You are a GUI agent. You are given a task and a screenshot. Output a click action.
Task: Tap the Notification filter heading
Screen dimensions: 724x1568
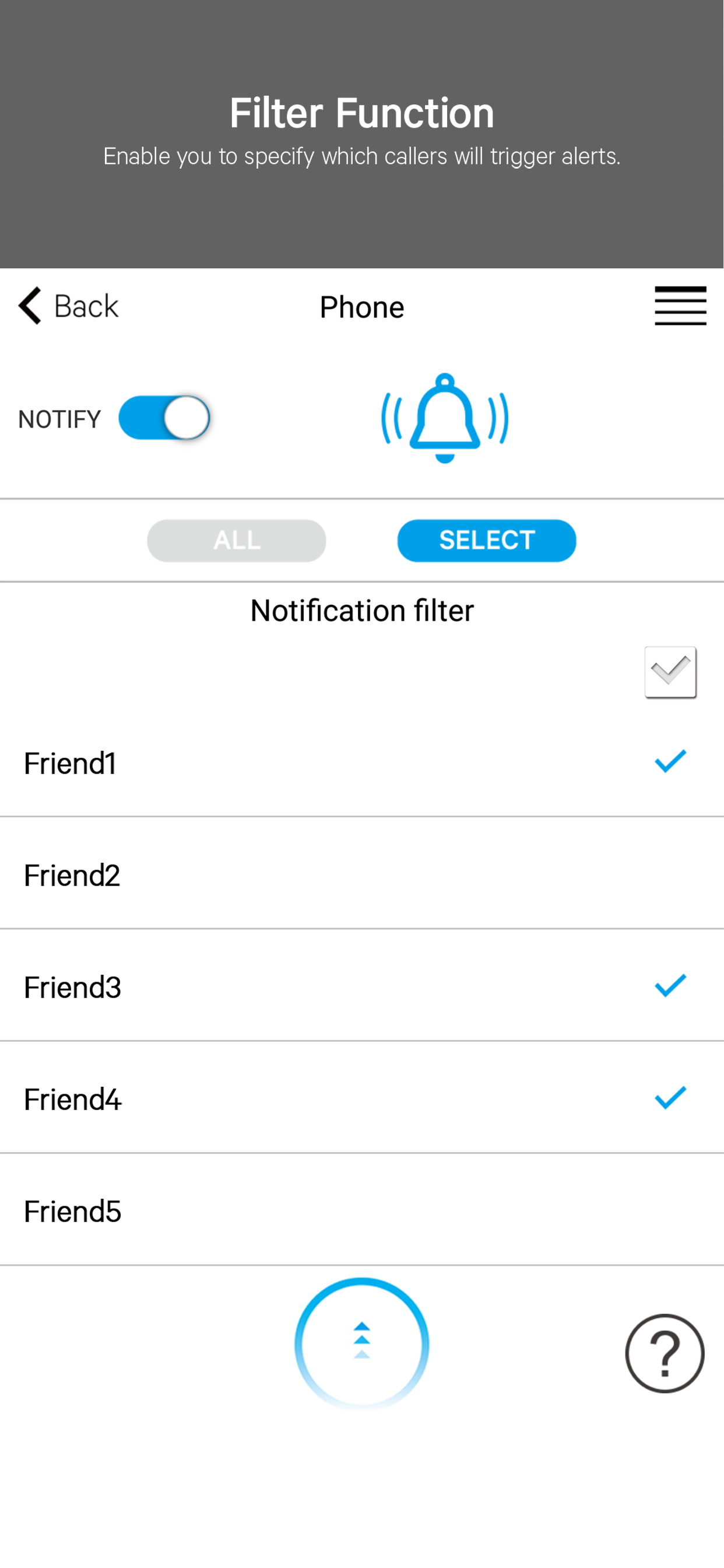coord(361,610)
